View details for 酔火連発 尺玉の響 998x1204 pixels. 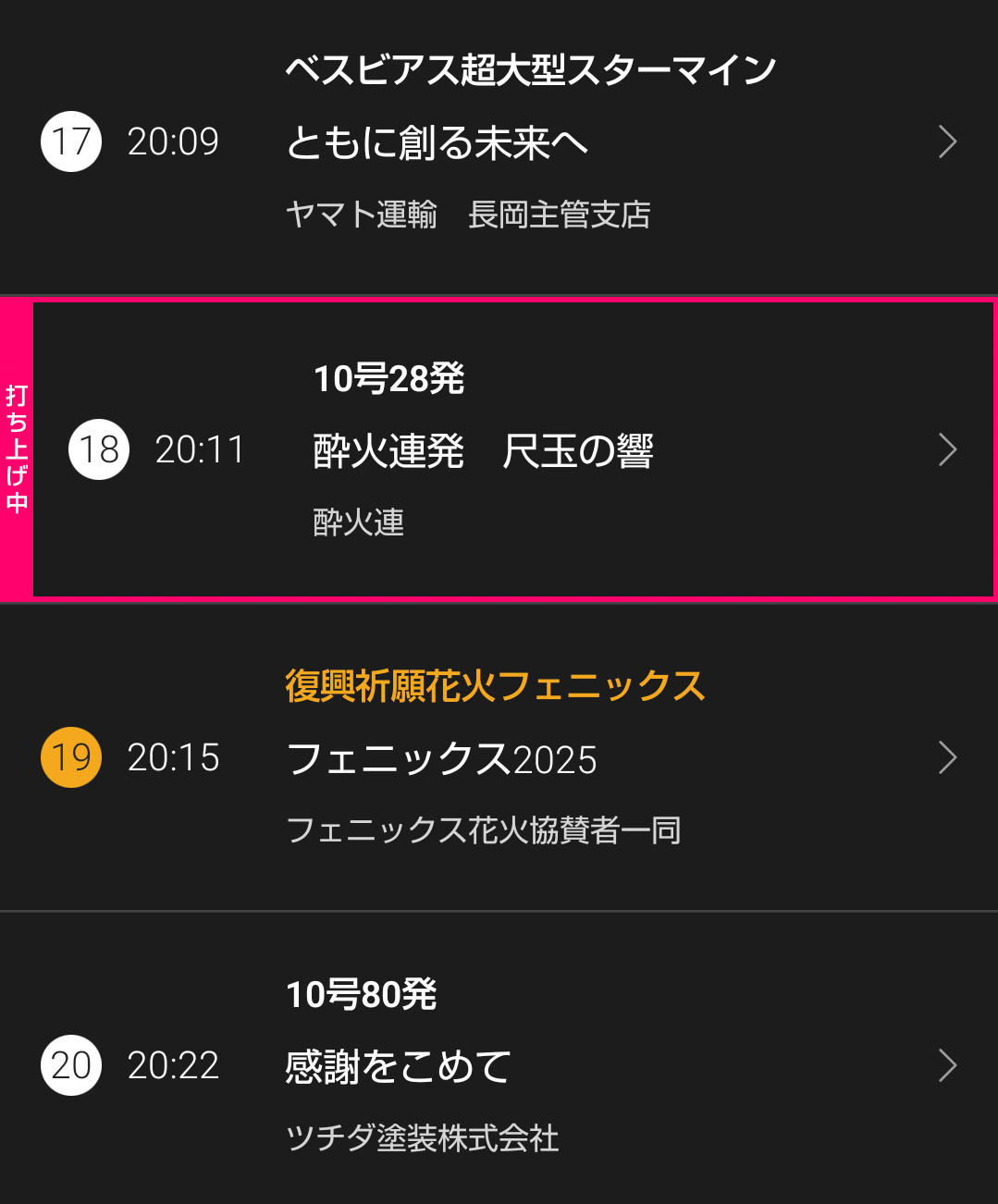pos(513,450)
